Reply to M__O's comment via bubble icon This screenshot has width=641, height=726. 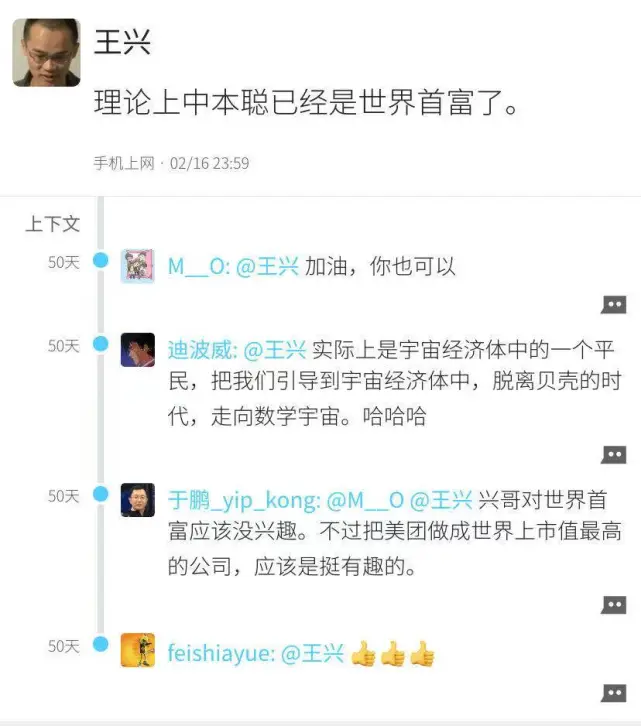tap(613, 304)
